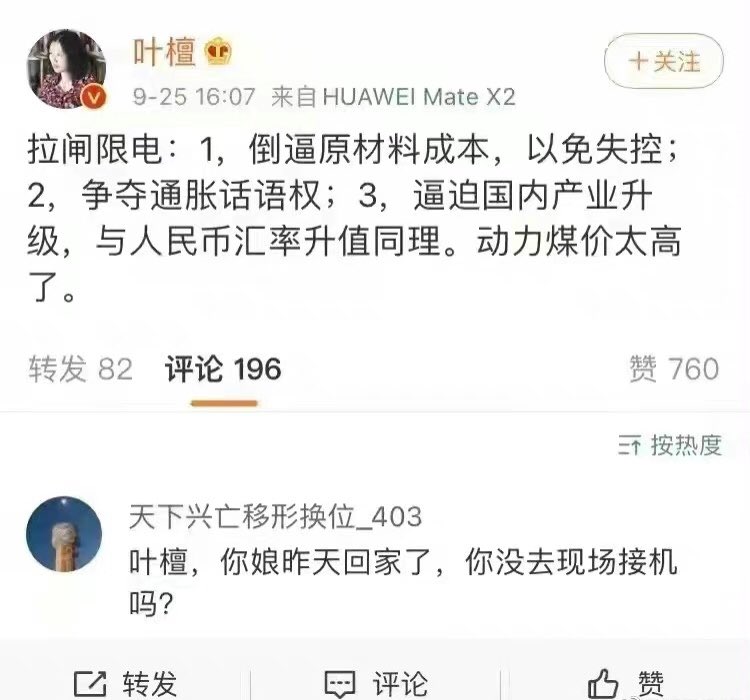Write a comment via bottom 评论 button
This screenshot has height=700, width=750.
tap(378, 683)
